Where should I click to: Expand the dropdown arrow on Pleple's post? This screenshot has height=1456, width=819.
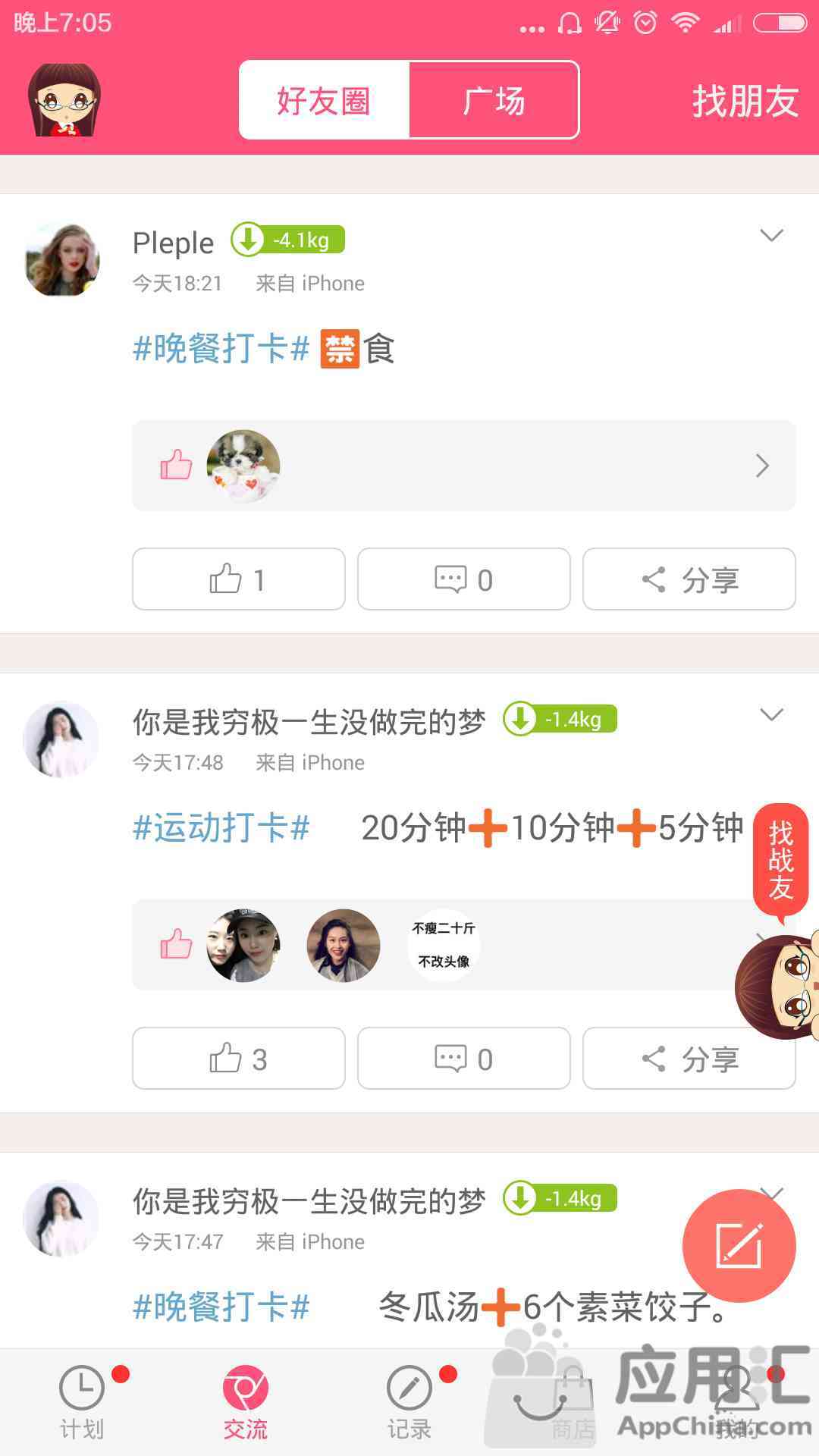tap(771, 236)
